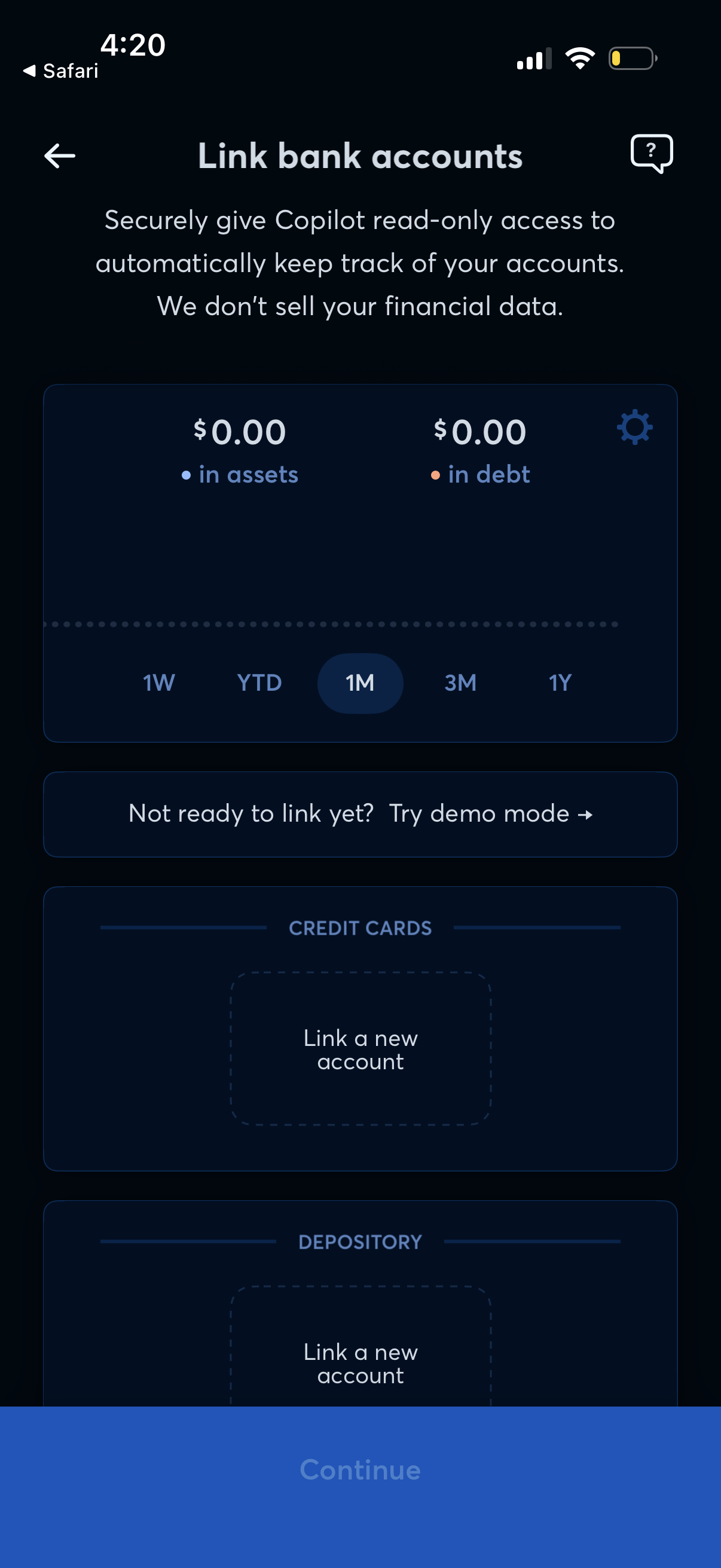Viewport: 721px width, 1568px height.
Task: Tap Continue at the bottom
Action: (x=360, y=1469)
